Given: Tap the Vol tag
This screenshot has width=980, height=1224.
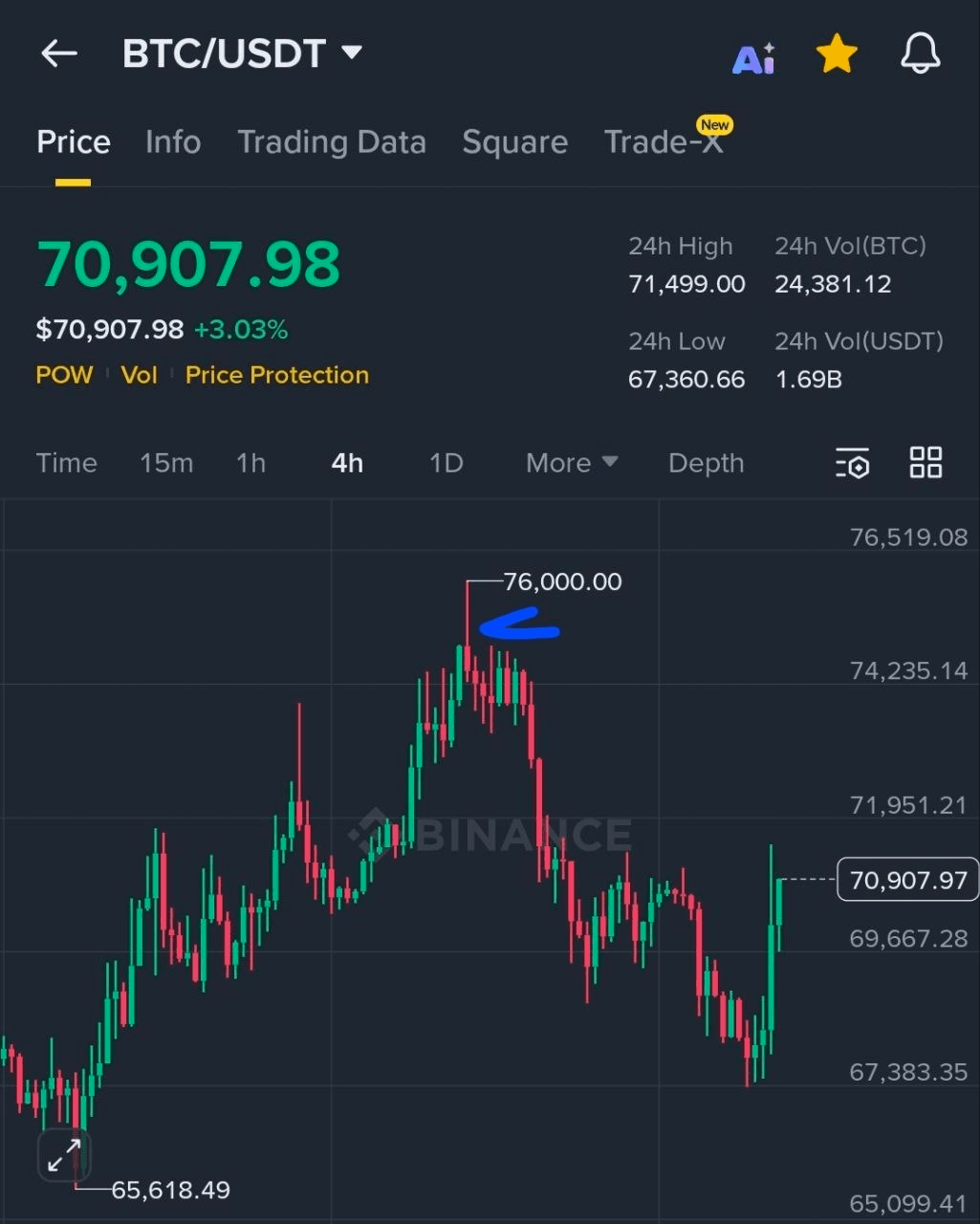Looking at the screenshot, I should (139, 375).
